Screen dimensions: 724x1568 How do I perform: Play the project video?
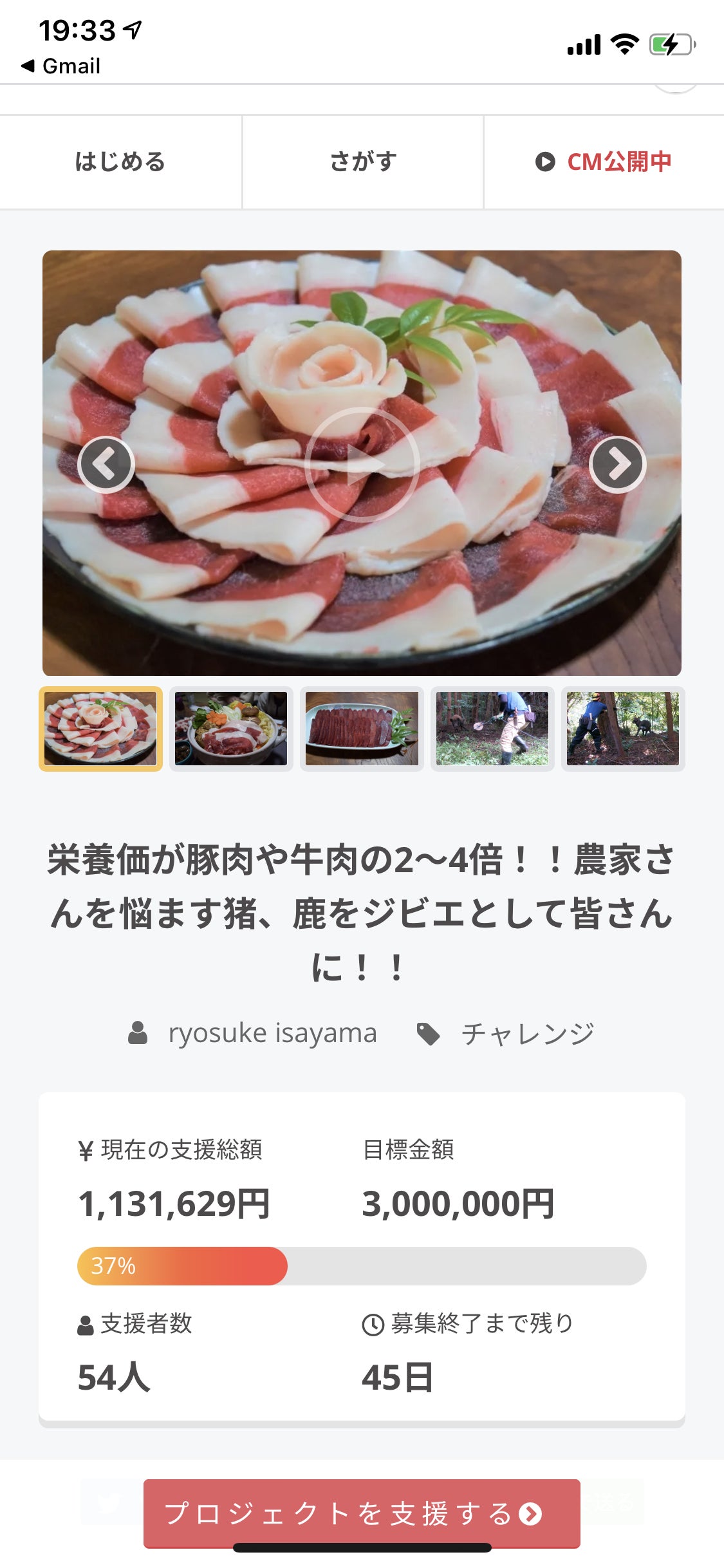pos(362,464)
